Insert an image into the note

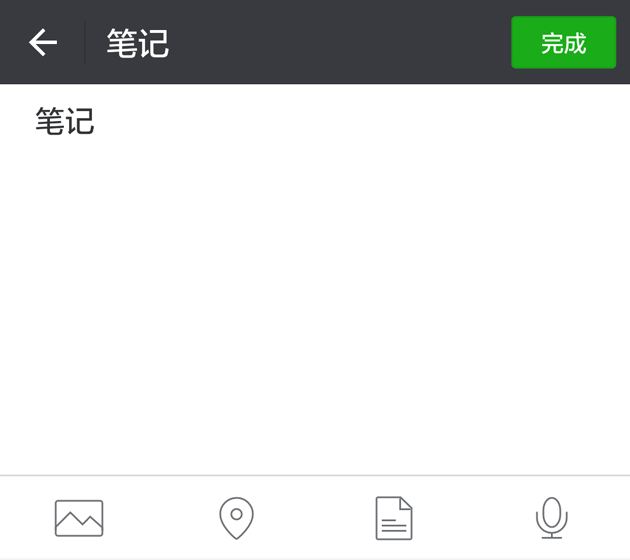79,518
